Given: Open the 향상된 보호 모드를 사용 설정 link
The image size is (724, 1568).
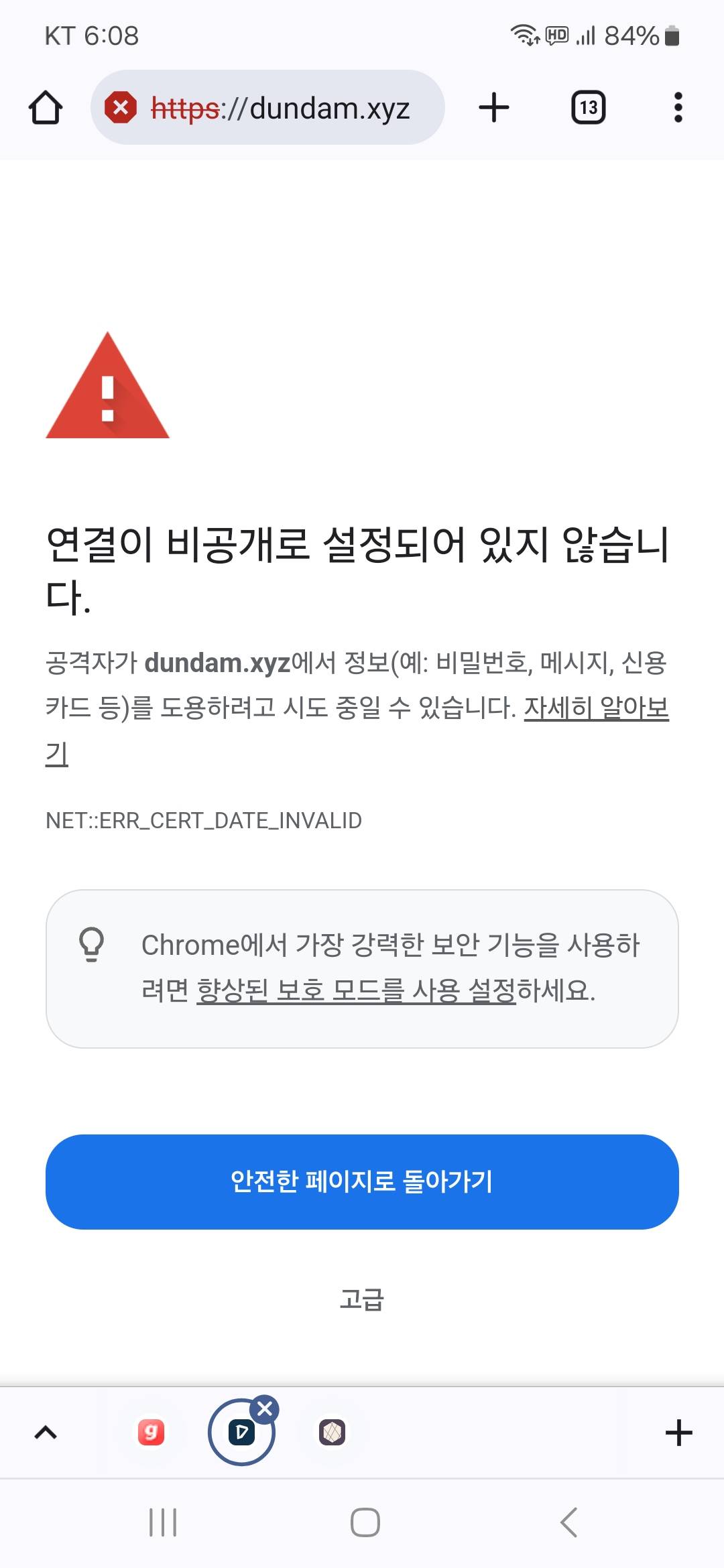Looking at the screenshot, I should [x=356, y=990].
